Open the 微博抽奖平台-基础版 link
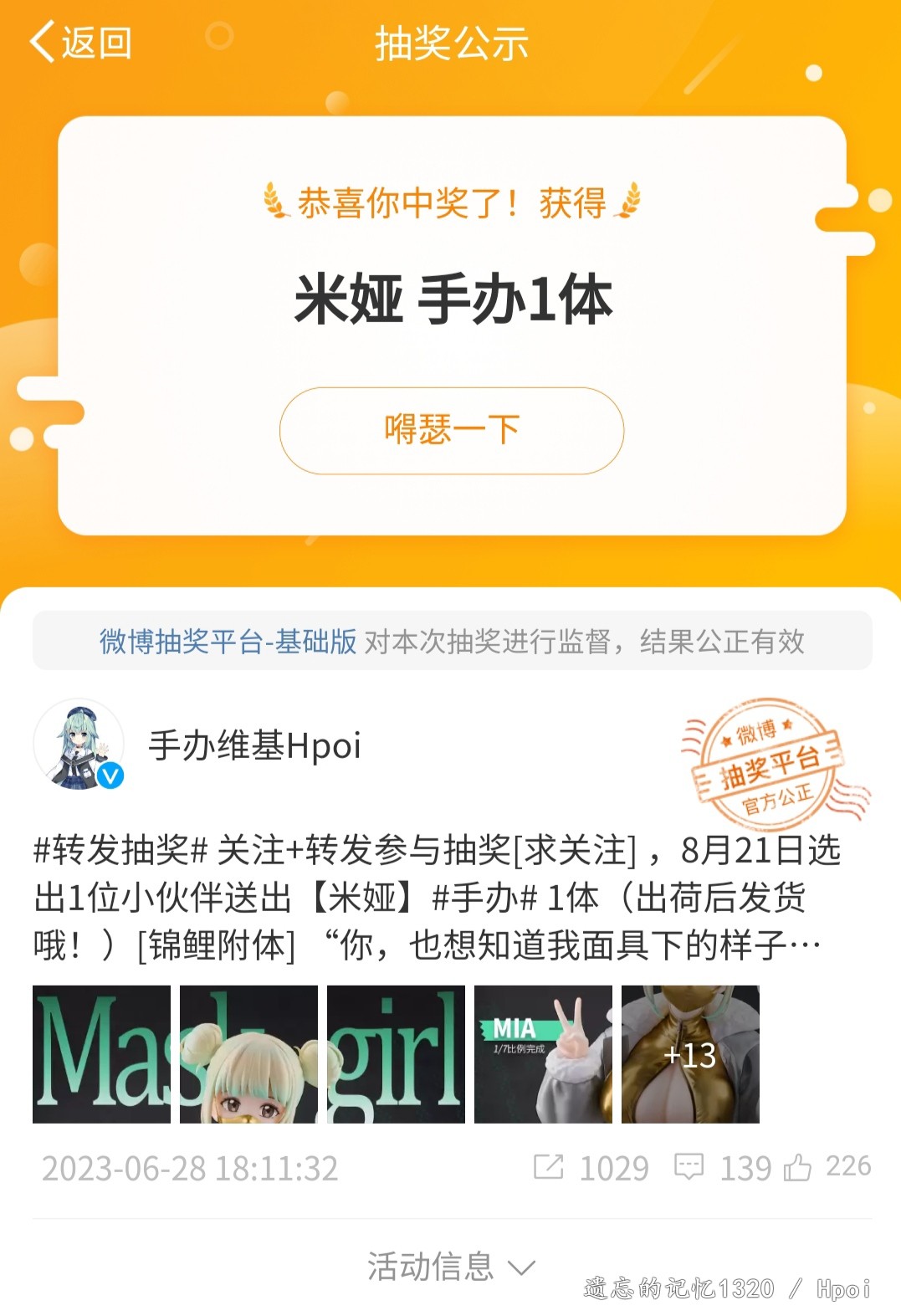Screen dimensions: 901x1316 coord(228,642)
